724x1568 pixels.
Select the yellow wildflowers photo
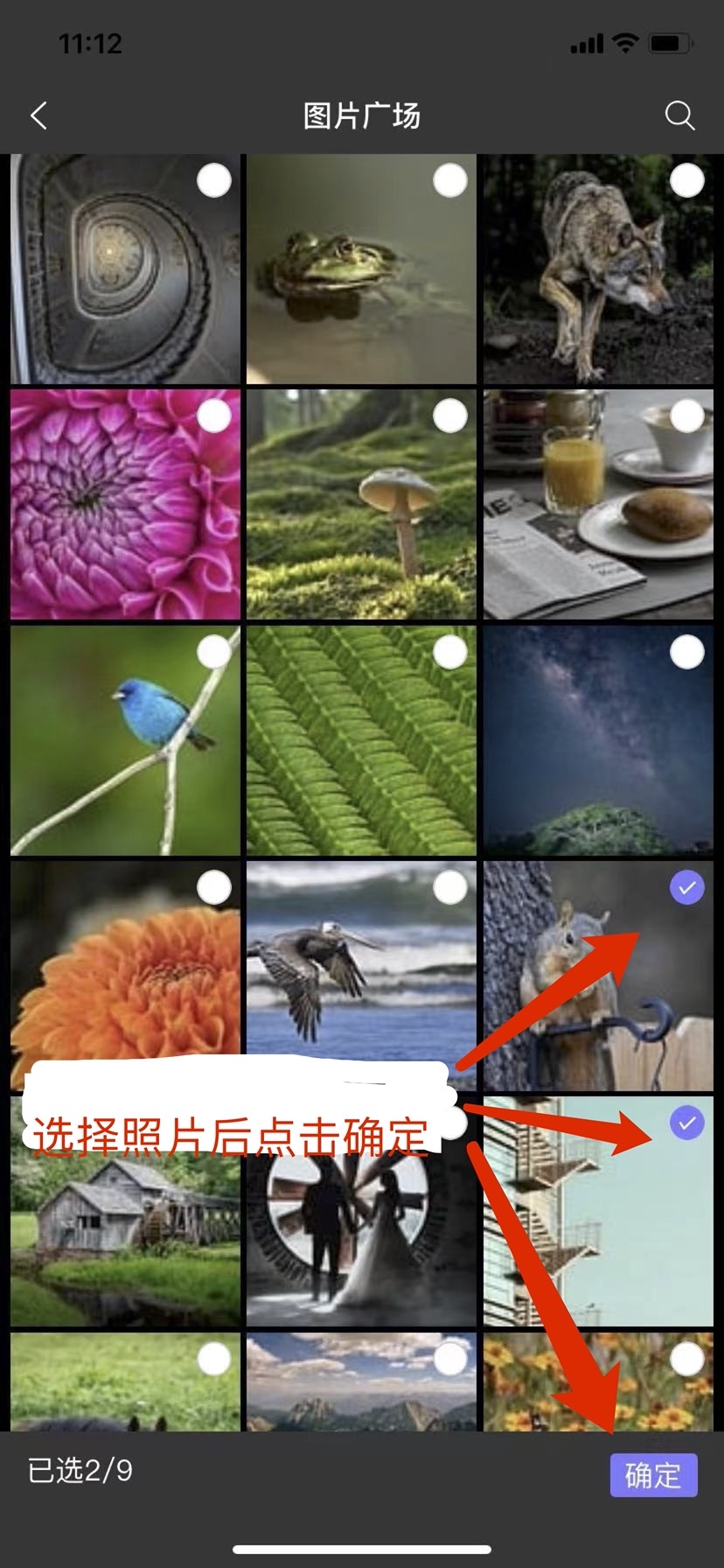(x=686, y=1358)
